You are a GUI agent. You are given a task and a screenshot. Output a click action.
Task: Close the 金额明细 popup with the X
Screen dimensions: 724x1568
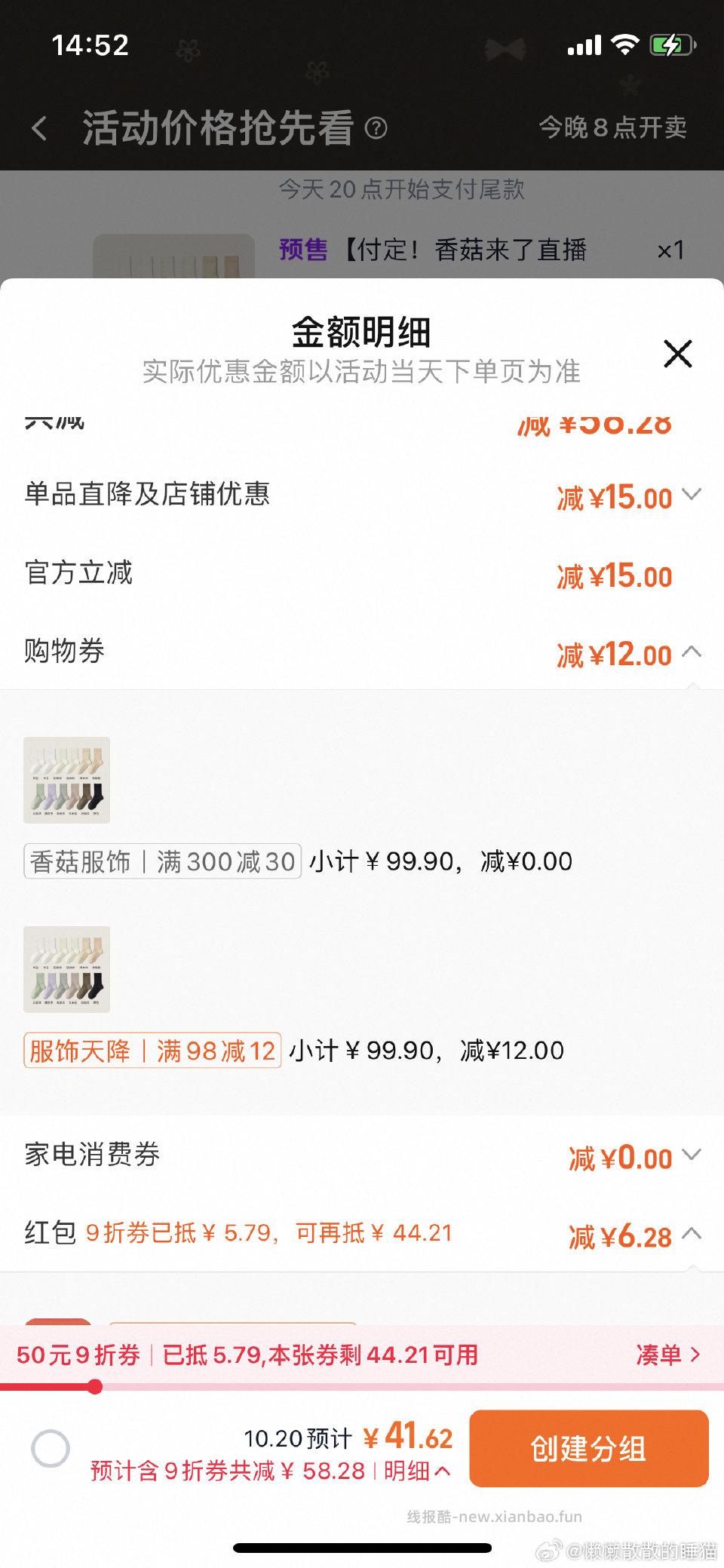(x=676, y=354)
